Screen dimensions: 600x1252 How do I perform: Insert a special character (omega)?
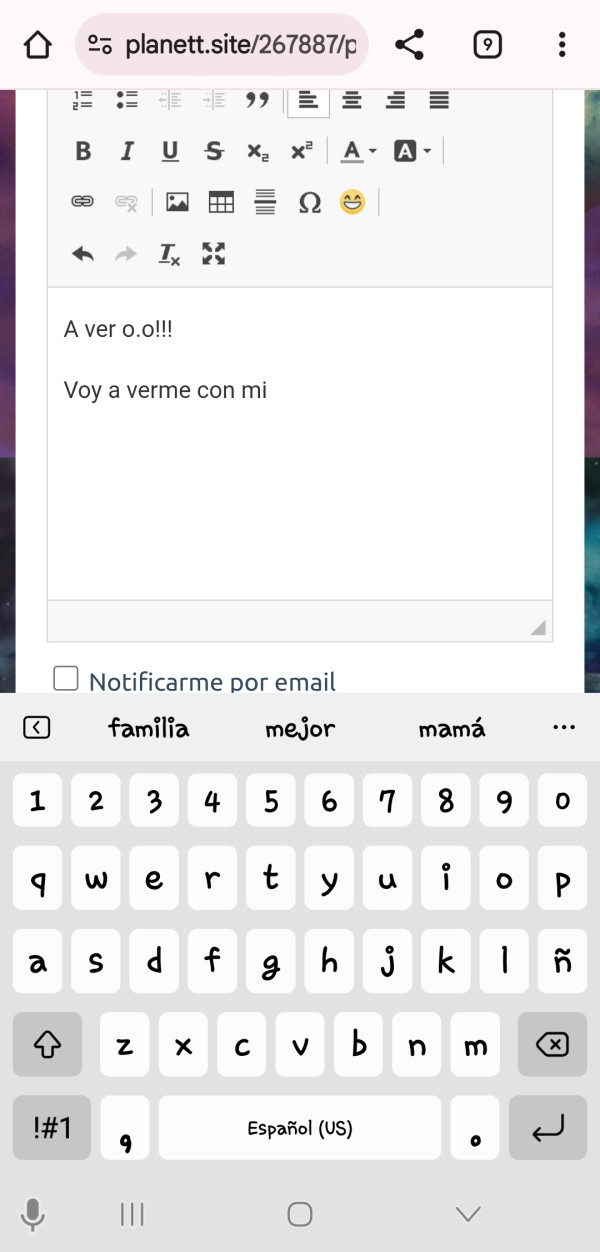(x=310, y=203)
